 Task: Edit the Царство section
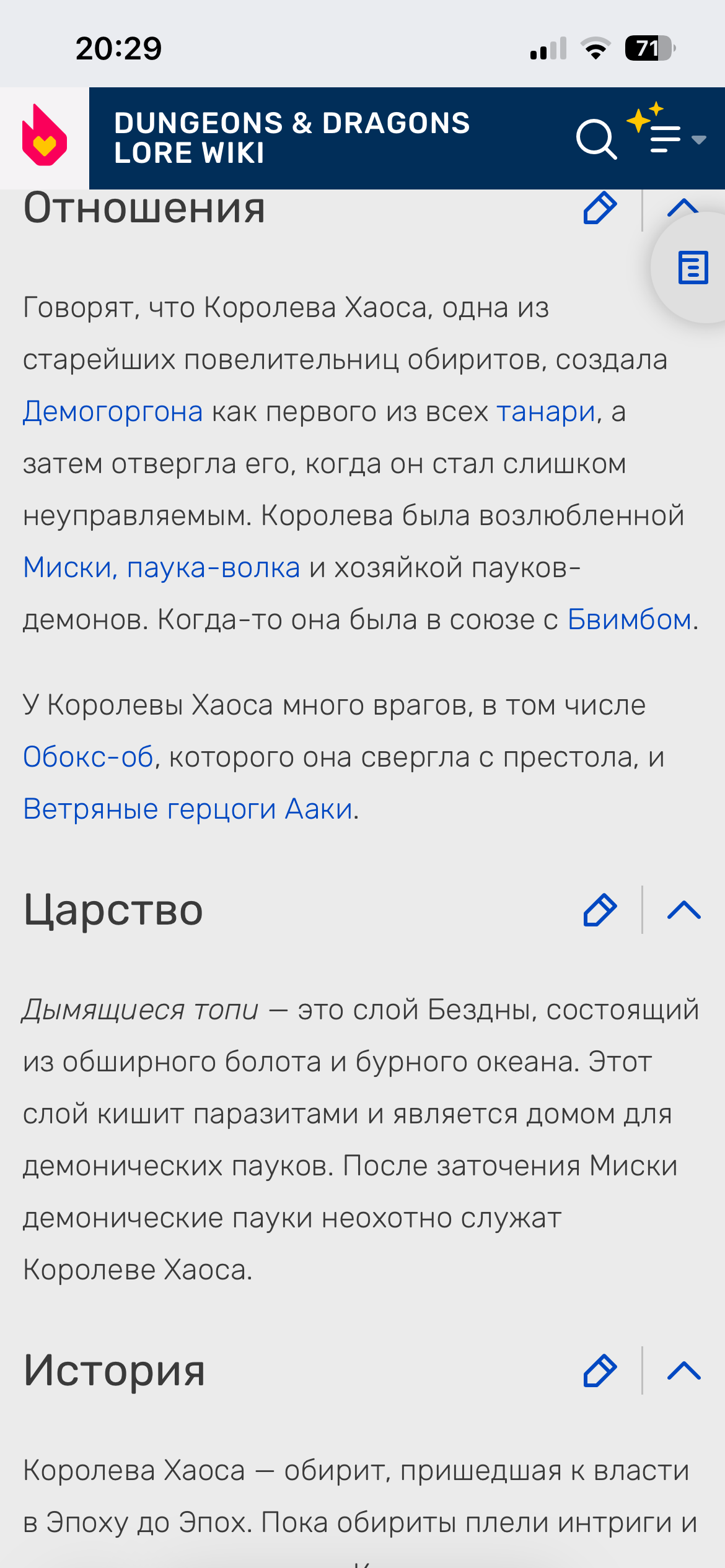pyautogui.click(x=600, y=910)
